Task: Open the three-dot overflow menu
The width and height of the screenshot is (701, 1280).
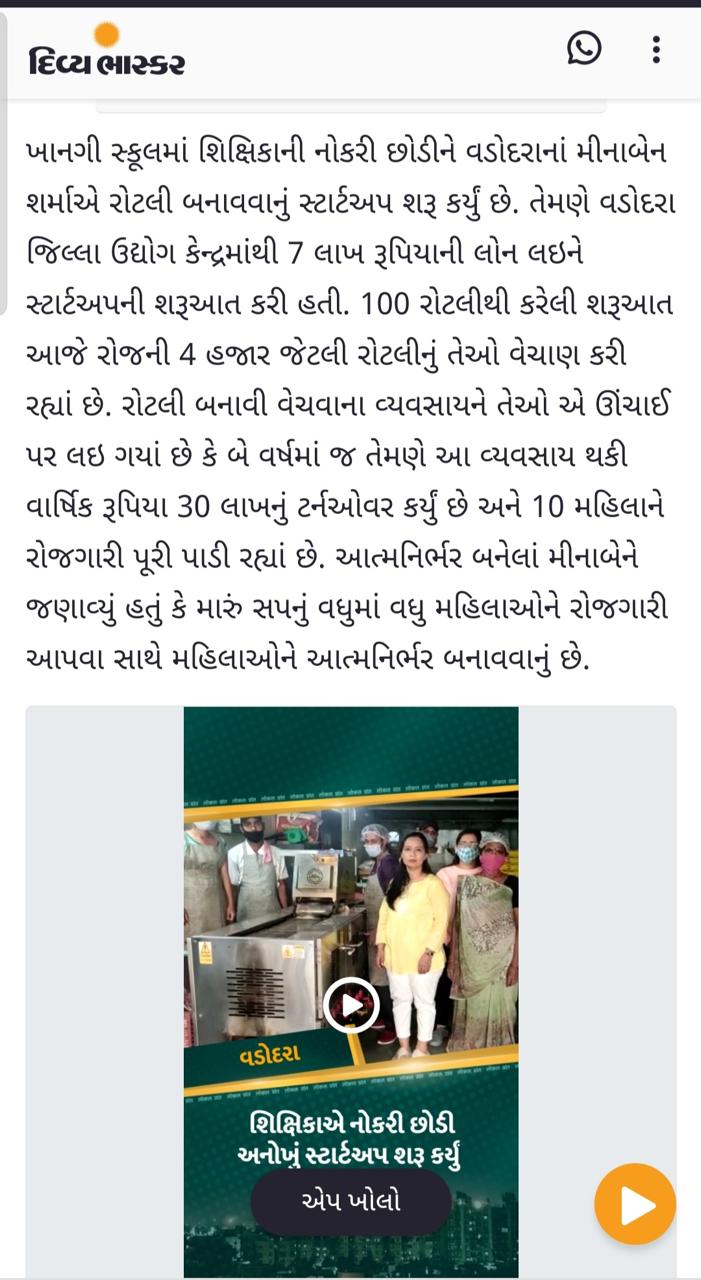Action: (656, 49)
